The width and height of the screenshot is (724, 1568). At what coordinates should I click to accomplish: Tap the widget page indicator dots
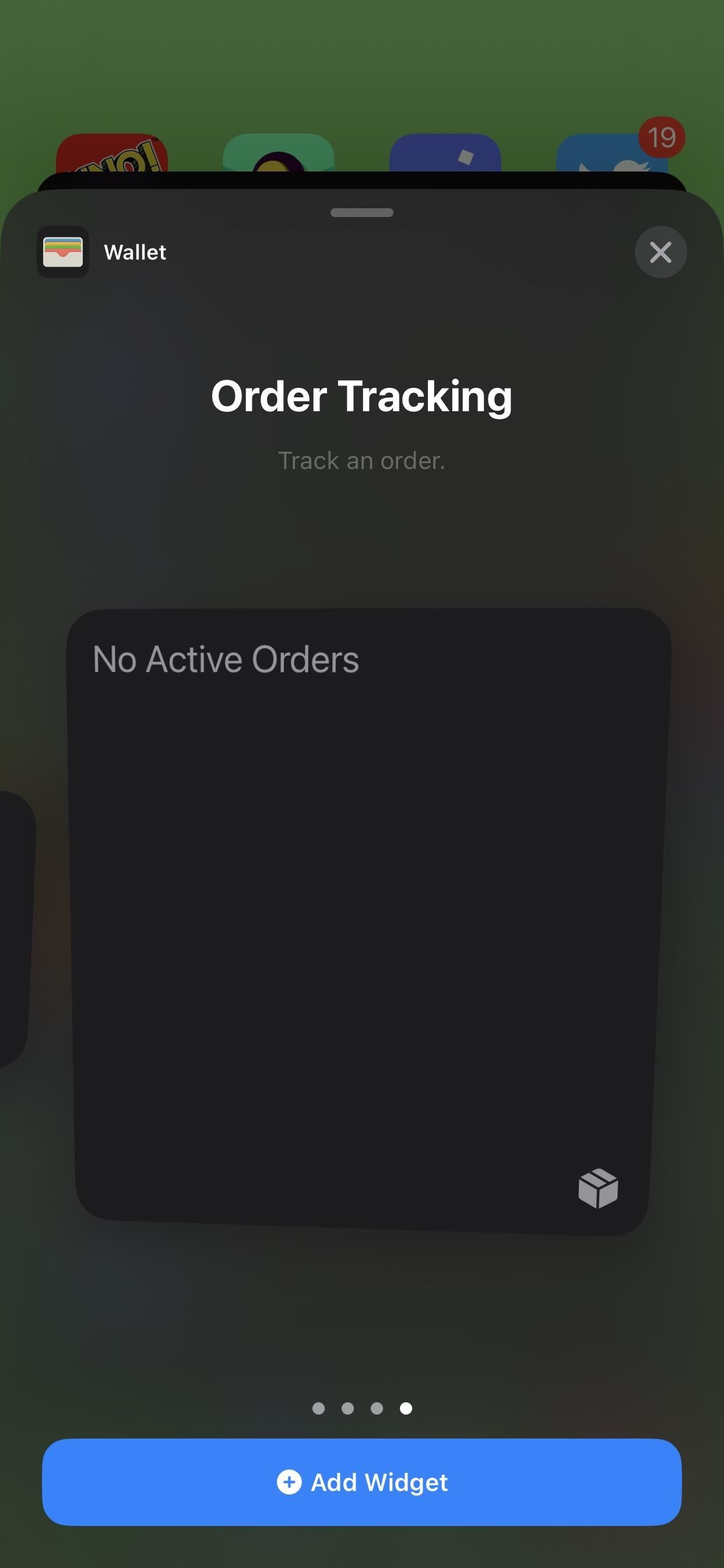(362, 1408)
